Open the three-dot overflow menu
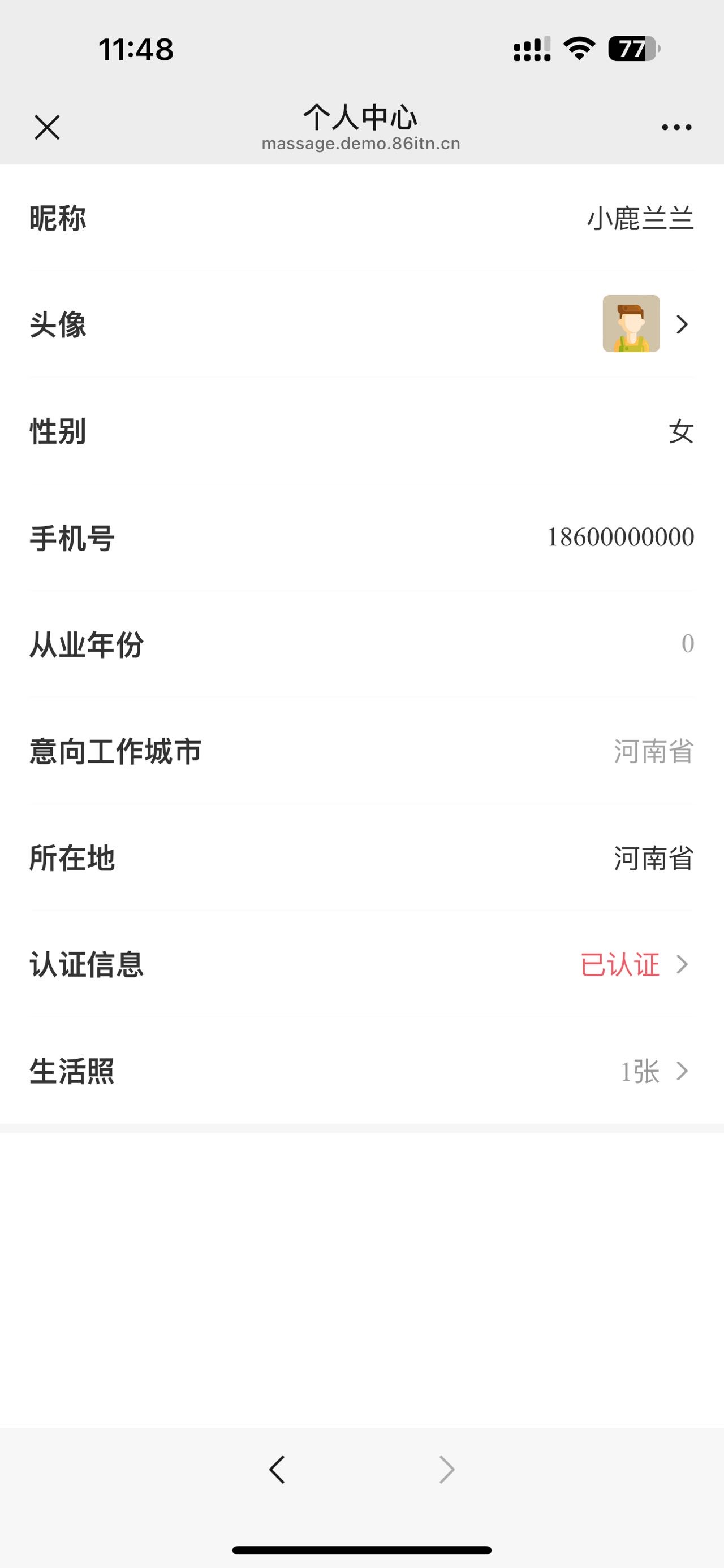Image resolution: width=724 pixels, height=1568 pixels. click(676, 127)
